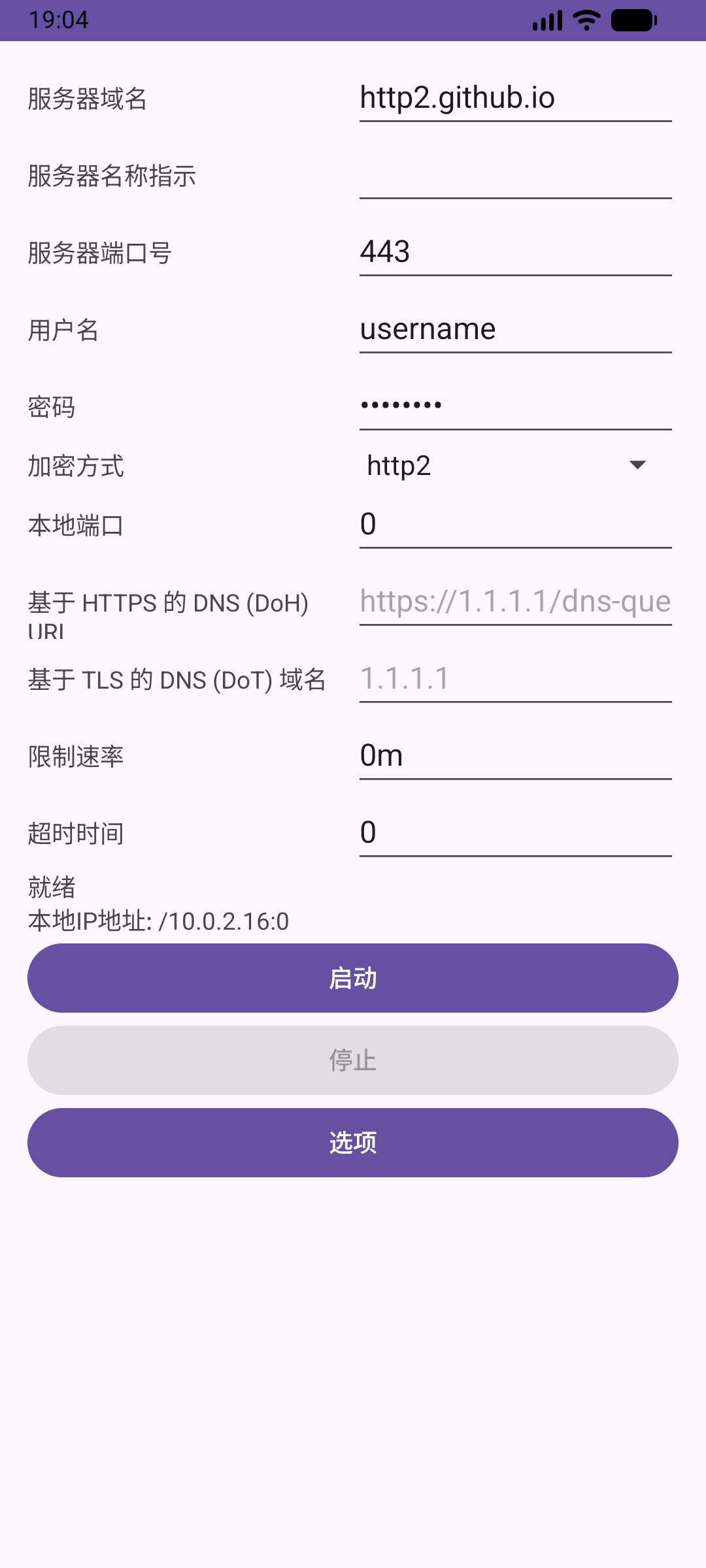Viewport: 706px width, 1568px height.
Task: Open 选项 settings
Action: pyautogui.click(x=353, y=1143)
